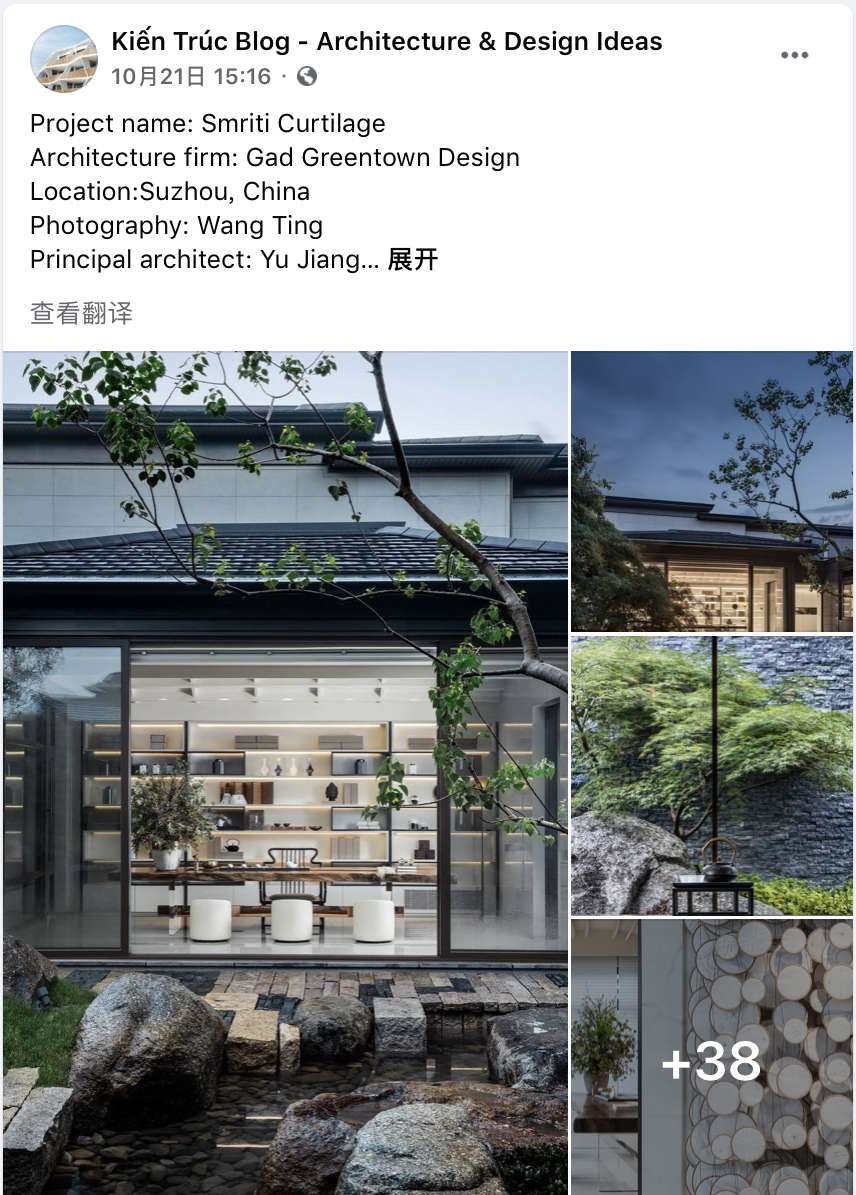This screenshot has height=1195, width=856.
Task: Tap 查看翻译 to translate the post
Action: pos(81,314)
